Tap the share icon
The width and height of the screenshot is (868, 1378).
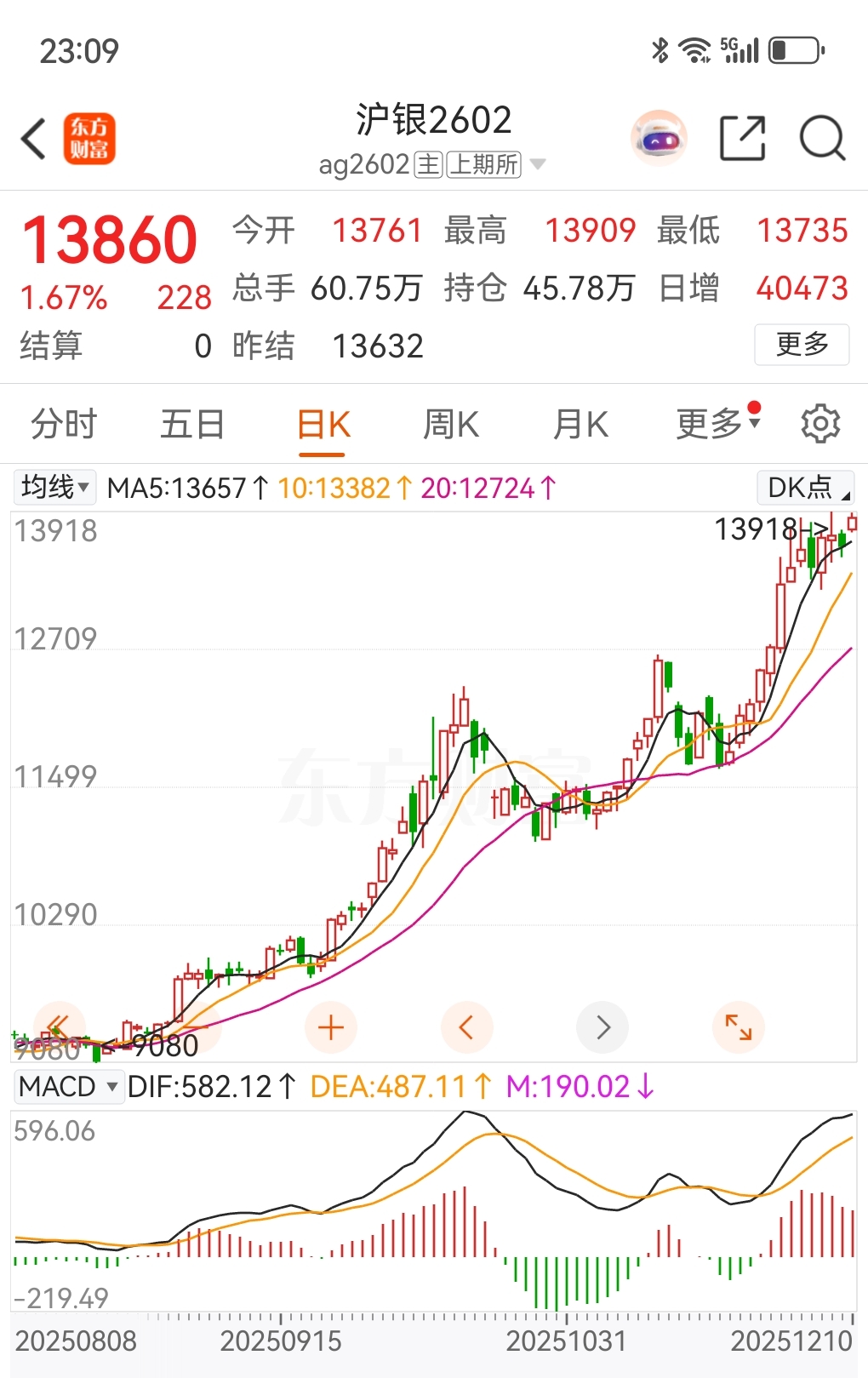pyautogui.click(x=743, y=137)
